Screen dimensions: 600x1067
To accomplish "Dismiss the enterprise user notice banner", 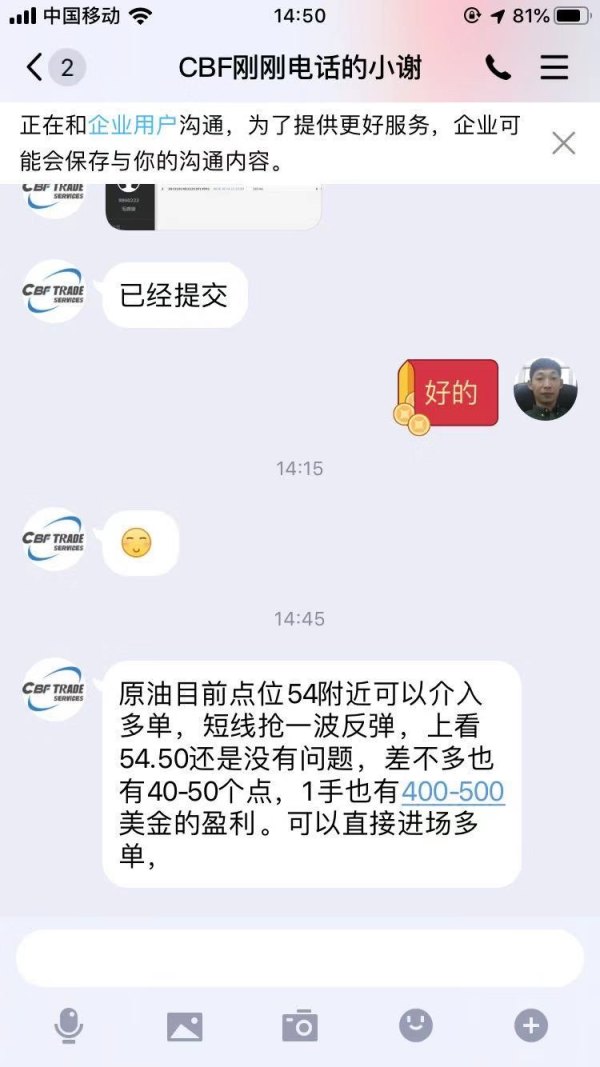I will point(564,143).
